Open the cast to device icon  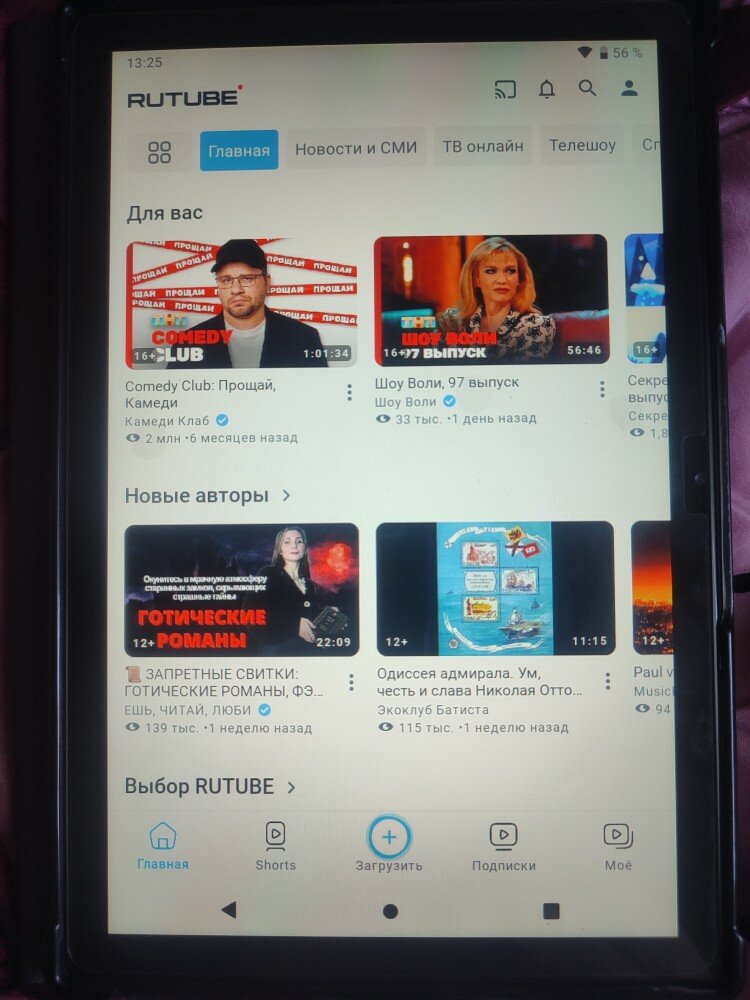point(506,90)
